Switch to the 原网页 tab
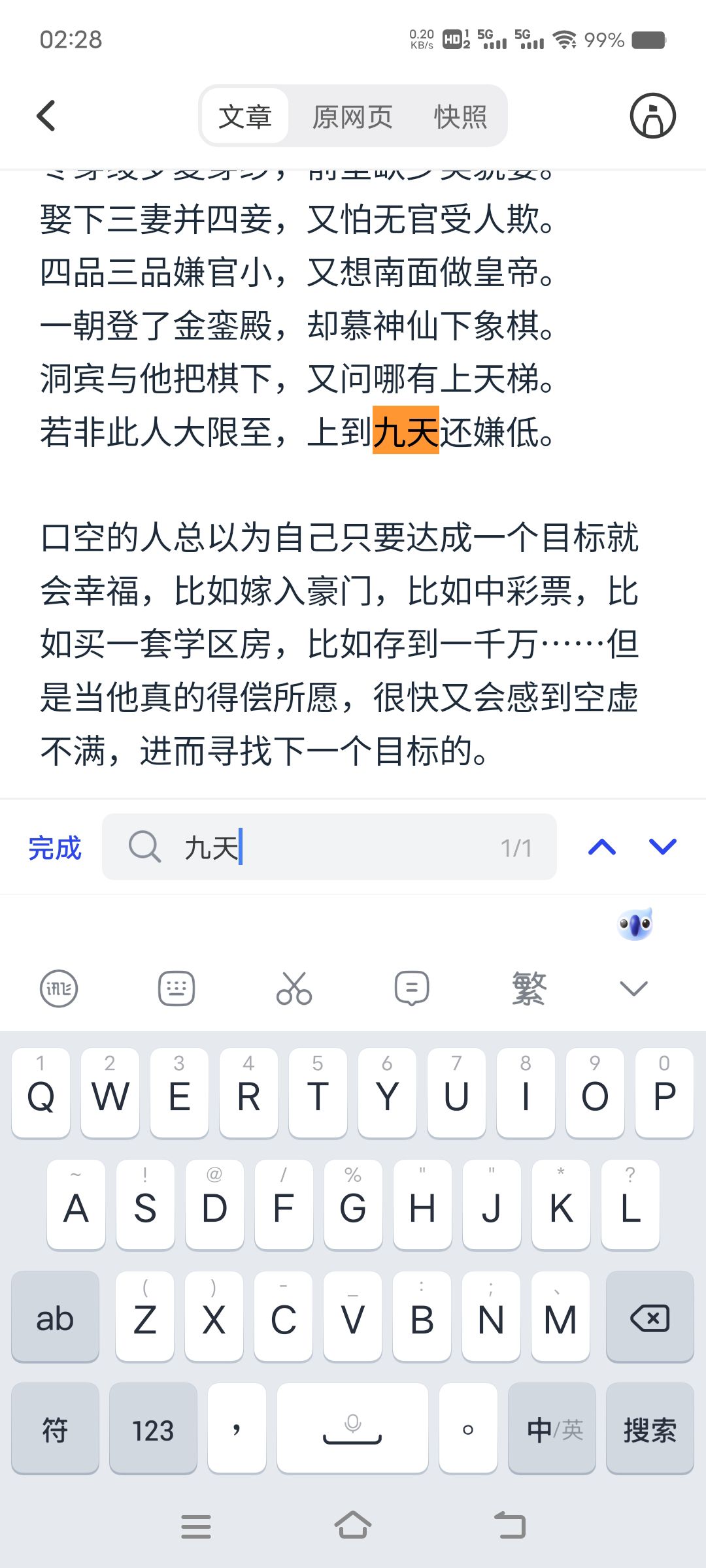 pyautogui.click(x=352, y=117)
